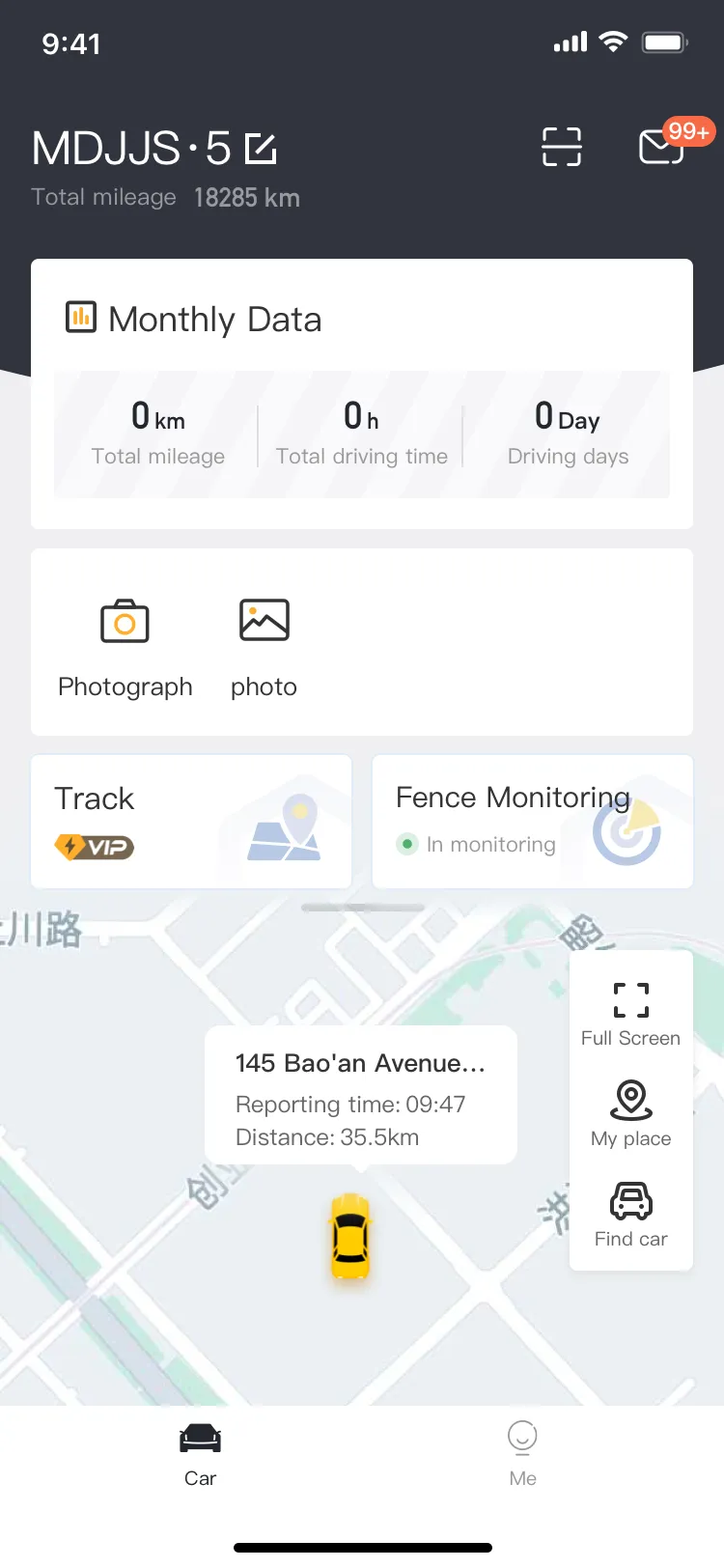This screenshot has width=724, height=1568.
Task: Open the Track VIP card
Action: coord(191,822)
